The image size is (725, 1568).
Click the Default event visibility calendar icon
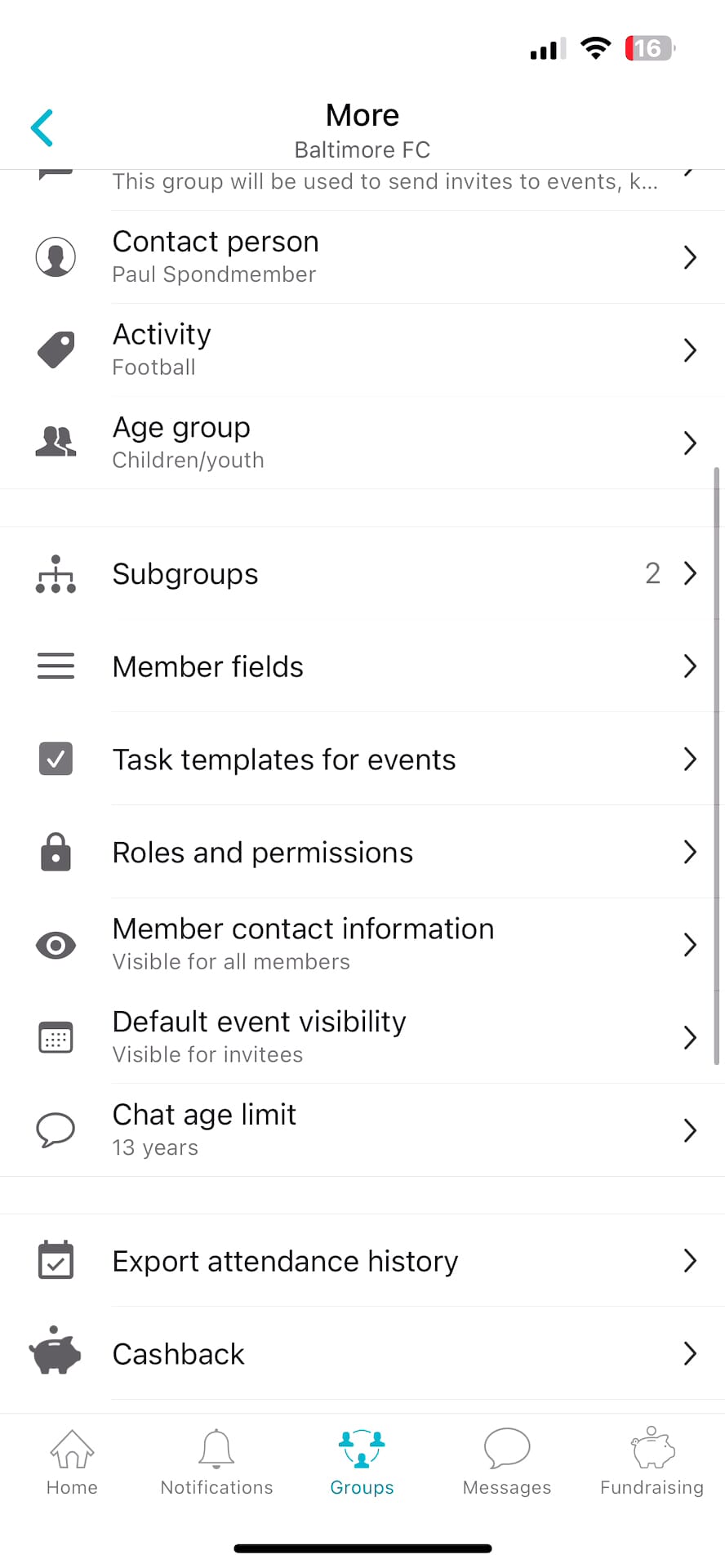[x=55, y=1037]
